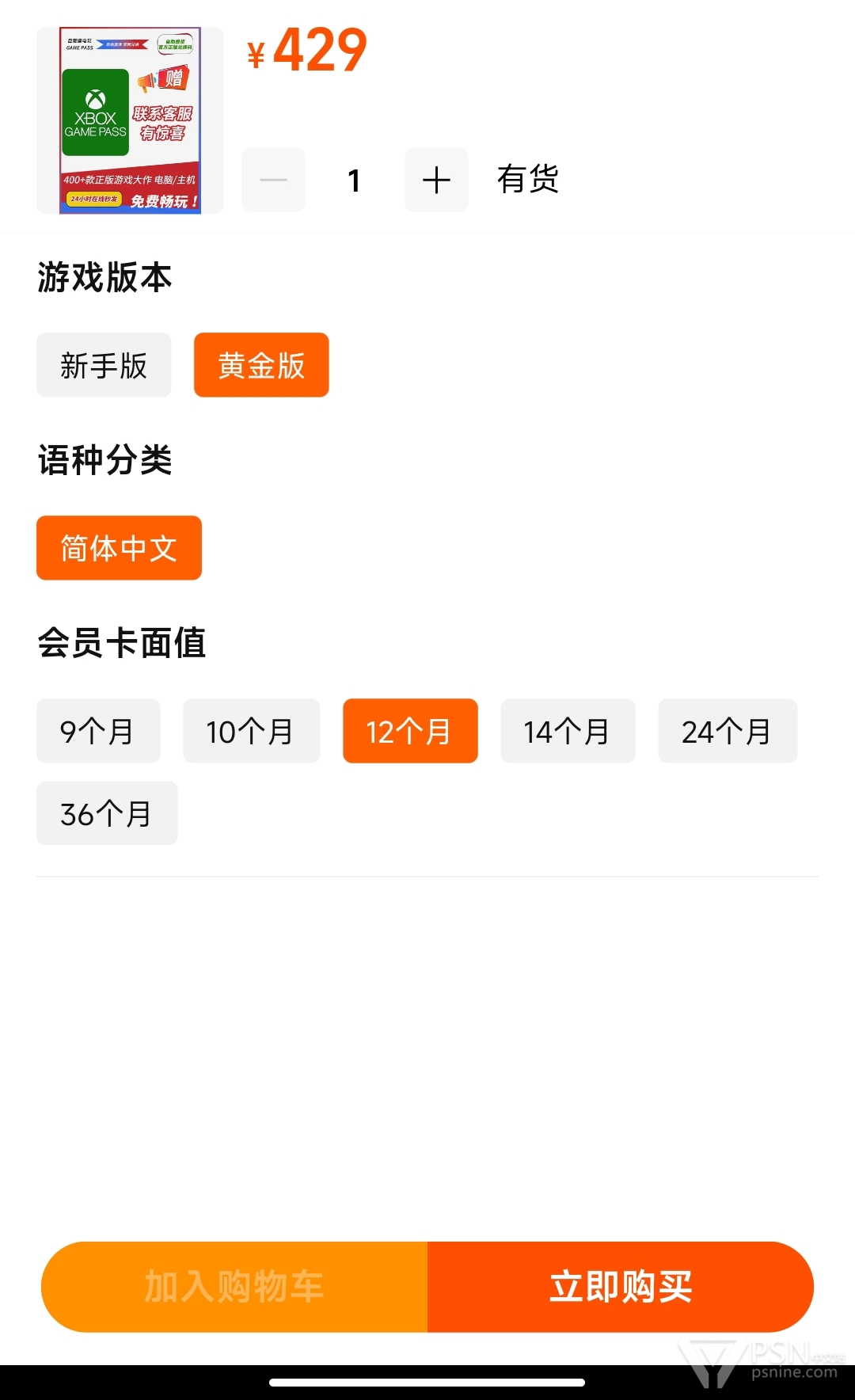The image size is (855, 1400).
Task: Choose the 14个月 membership option
Action: pos(568,731)
